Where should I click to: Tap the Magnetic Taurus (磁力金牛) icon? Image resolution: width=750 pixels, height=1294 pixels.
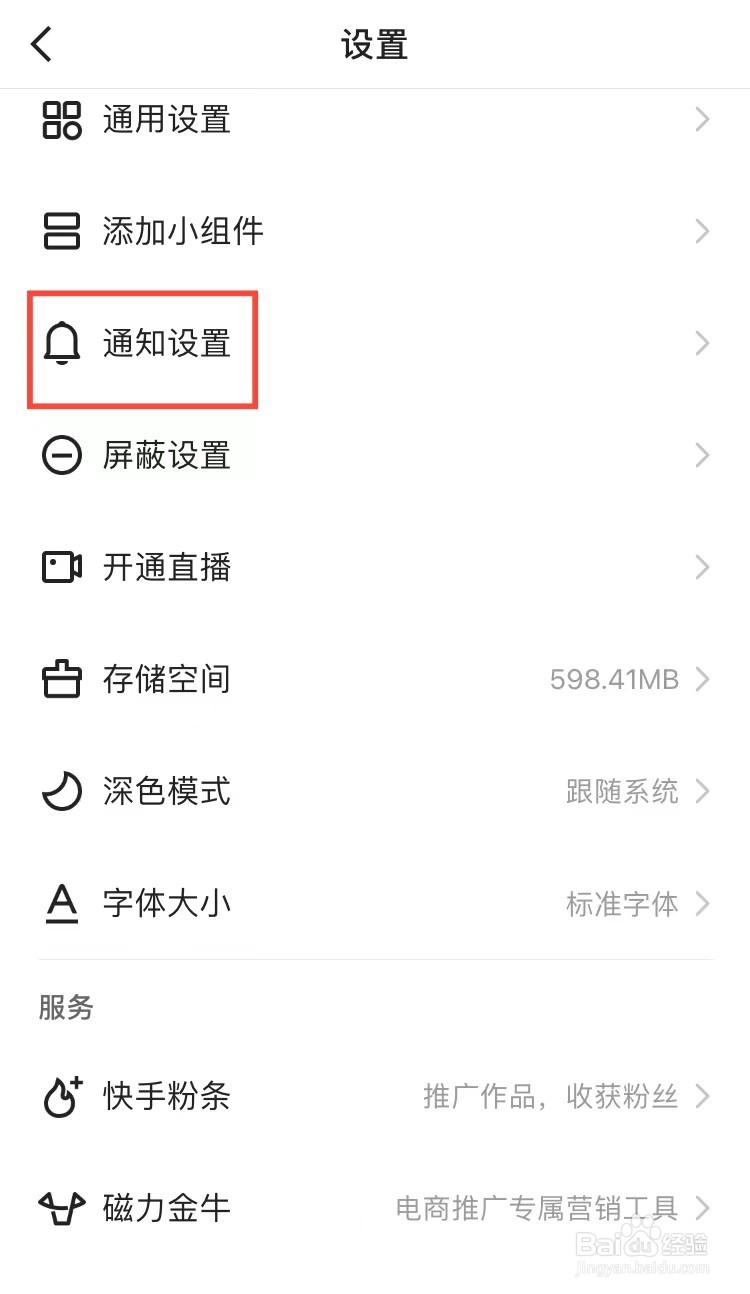[62, 1207]
